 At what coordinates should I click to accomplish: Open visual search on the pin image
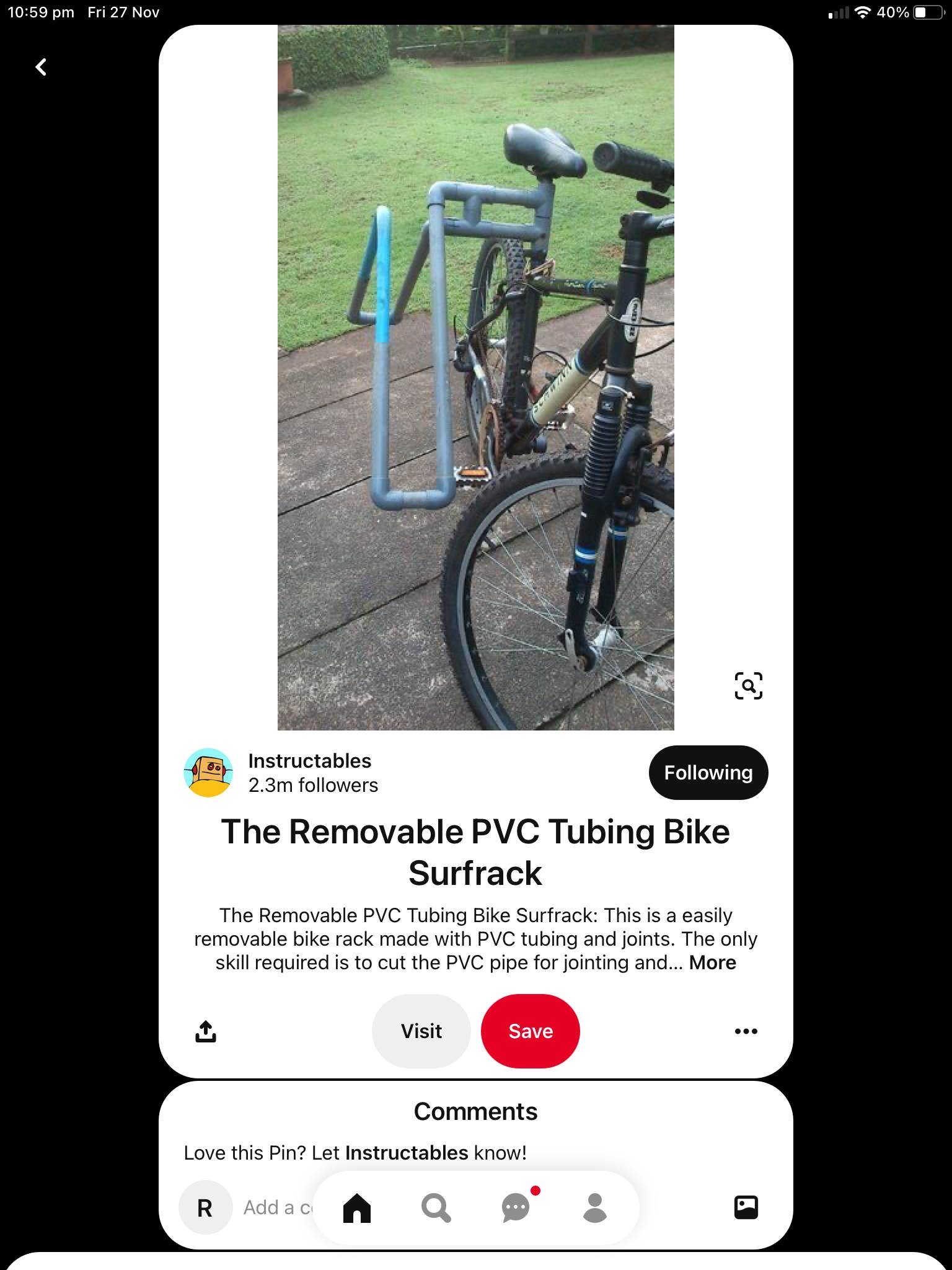748,686
